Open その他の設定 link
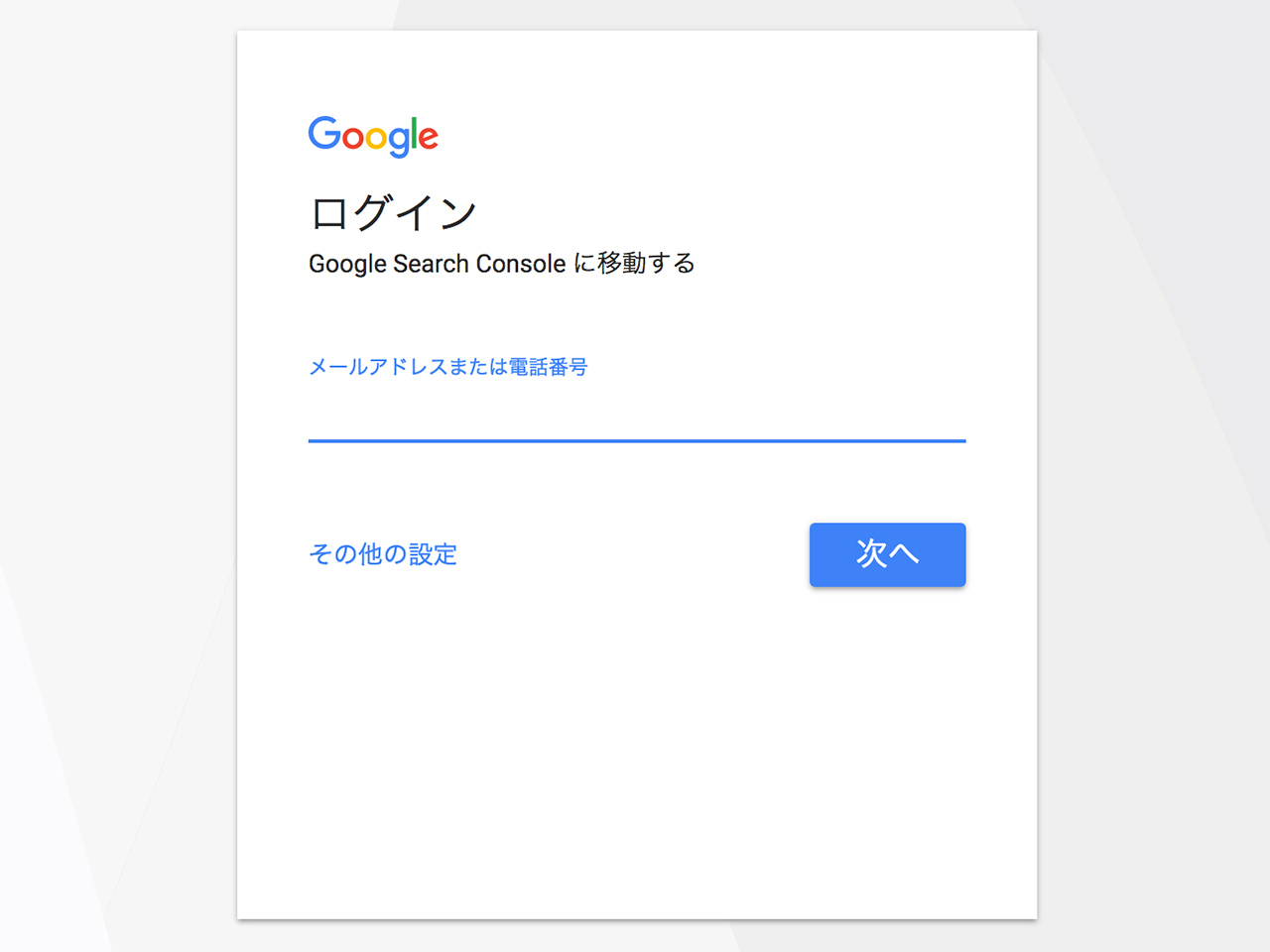Screen dimensions: 1270x952 point(383,554)
